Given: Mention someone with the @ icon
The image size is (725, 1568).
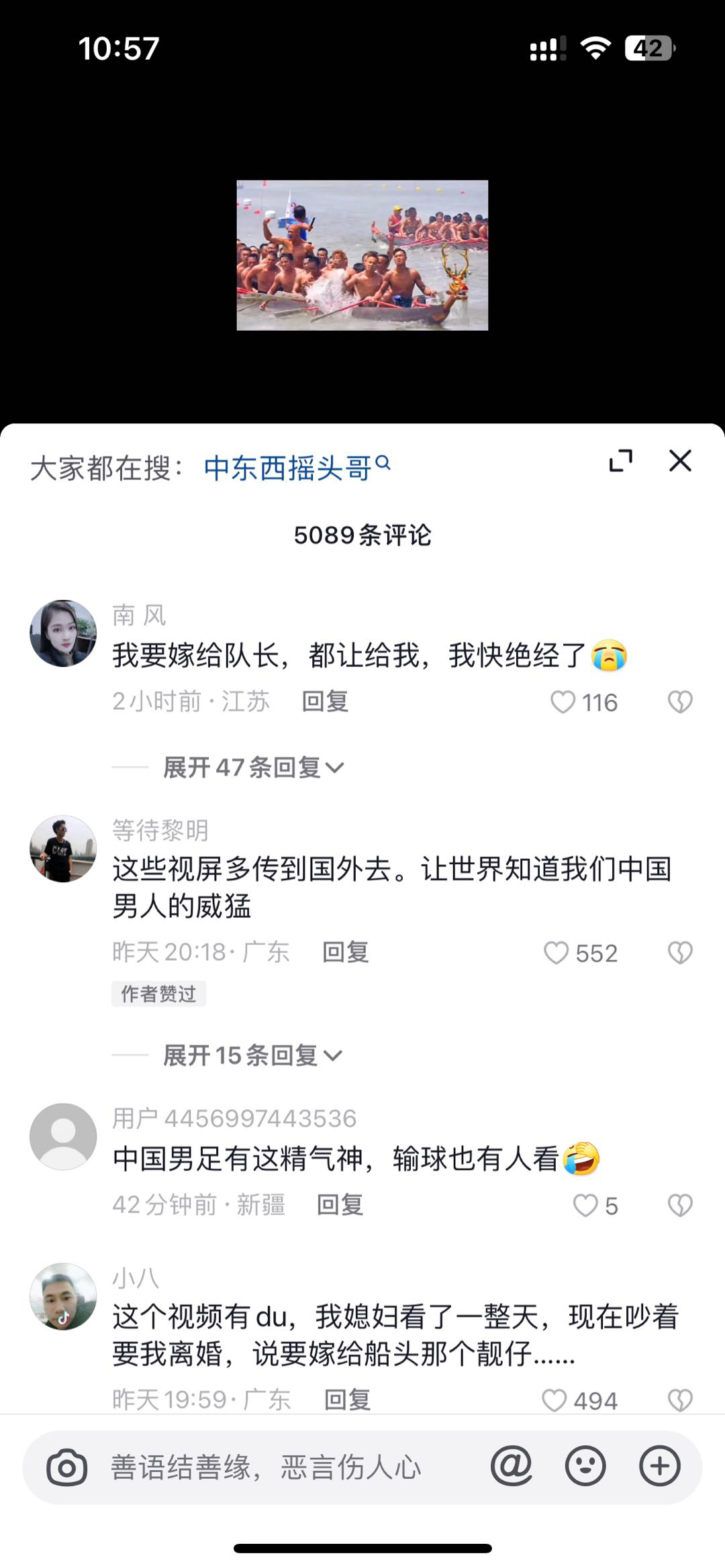Looking at the screenshot, I should click(512, 1466).
